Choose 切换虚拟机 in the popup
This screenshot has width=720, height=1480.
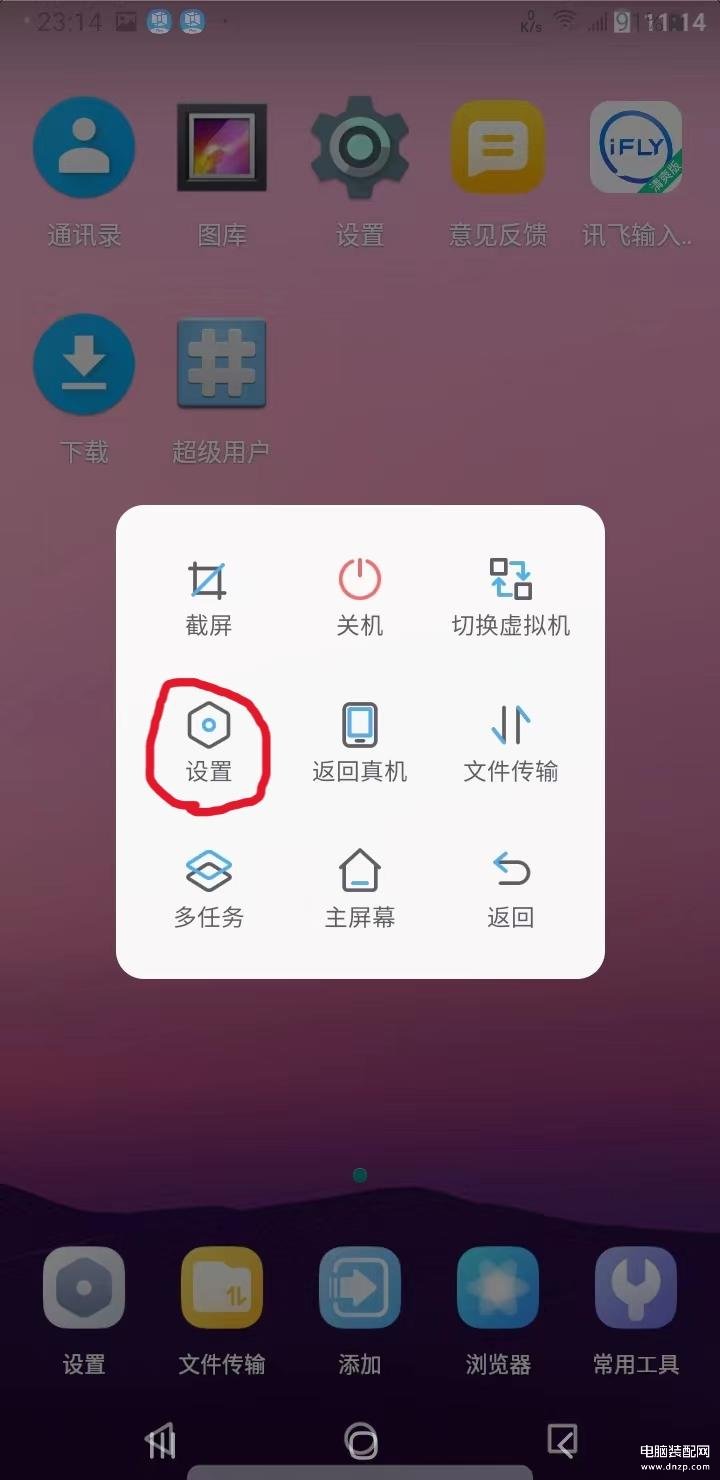click(511, 597)
